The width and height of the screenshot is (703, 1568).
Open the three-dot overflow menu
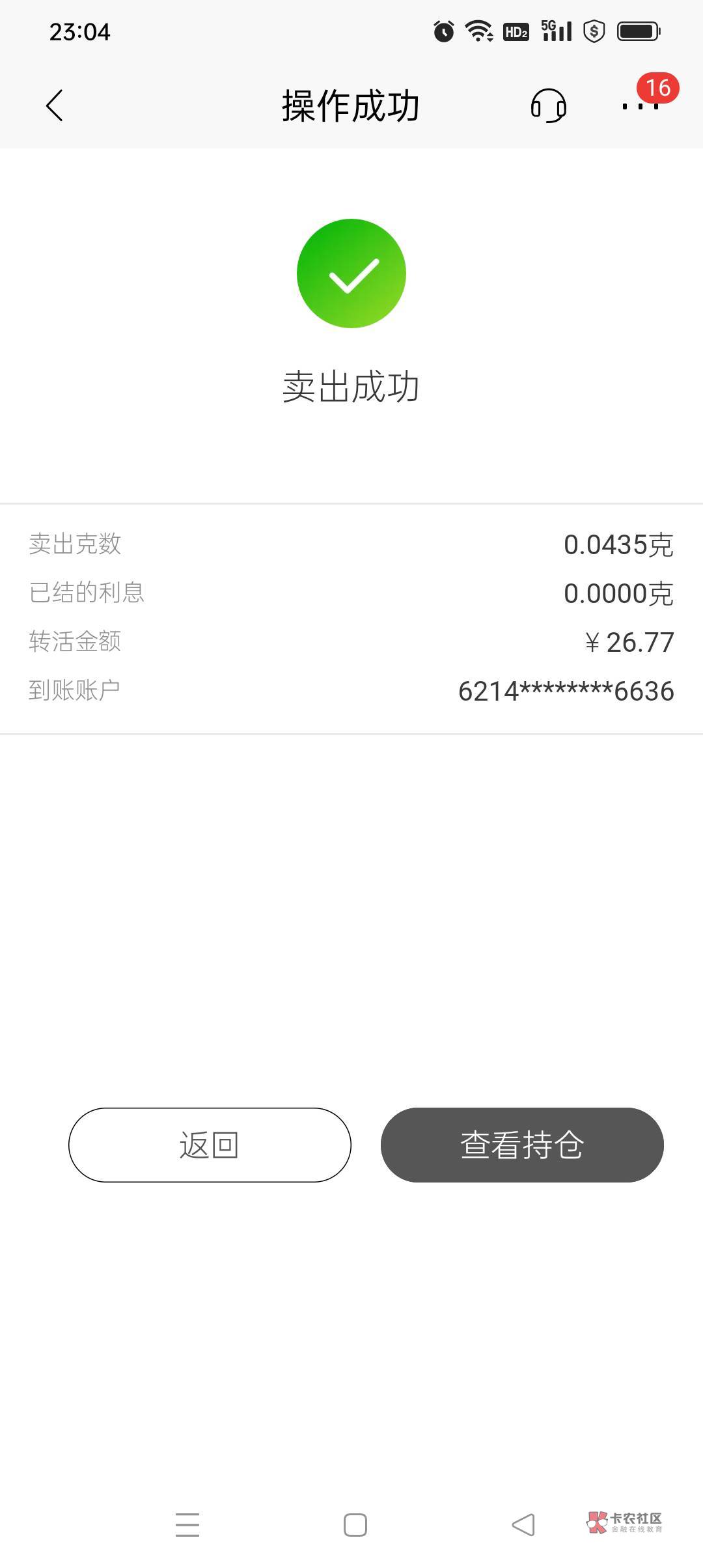641,105
